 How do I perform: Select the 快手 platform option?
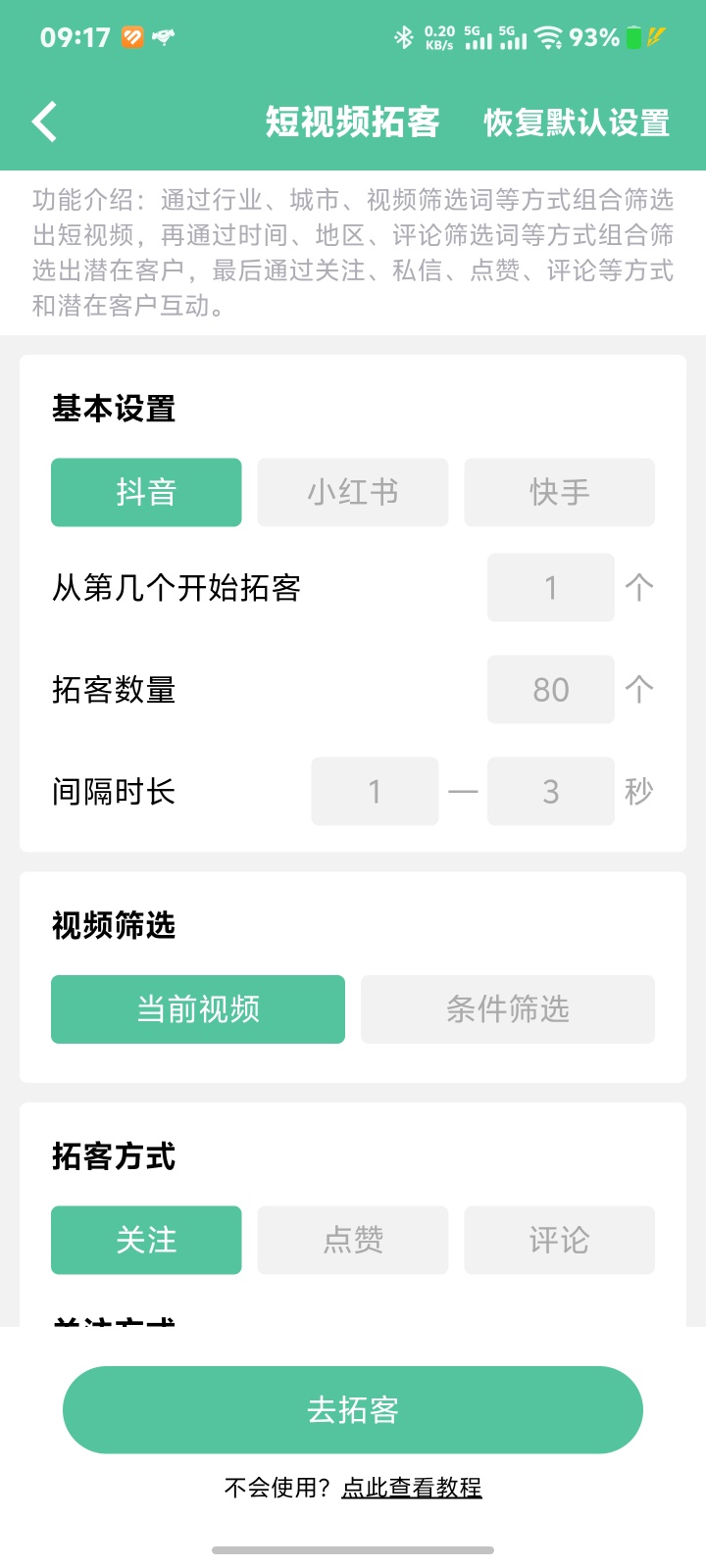point(559,492)
